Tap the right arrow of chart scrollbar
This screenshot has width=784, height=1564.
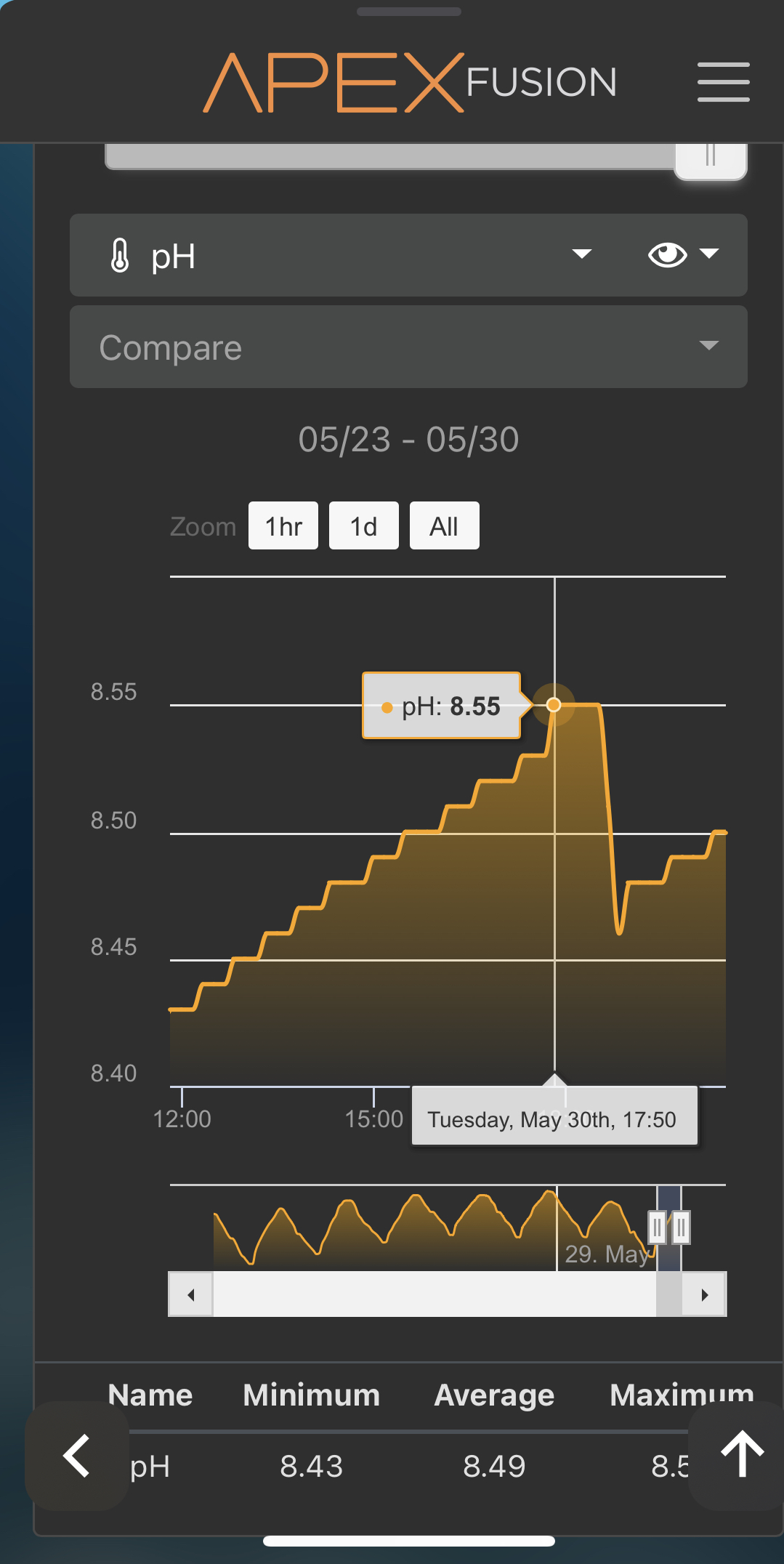click(704, 1294)
